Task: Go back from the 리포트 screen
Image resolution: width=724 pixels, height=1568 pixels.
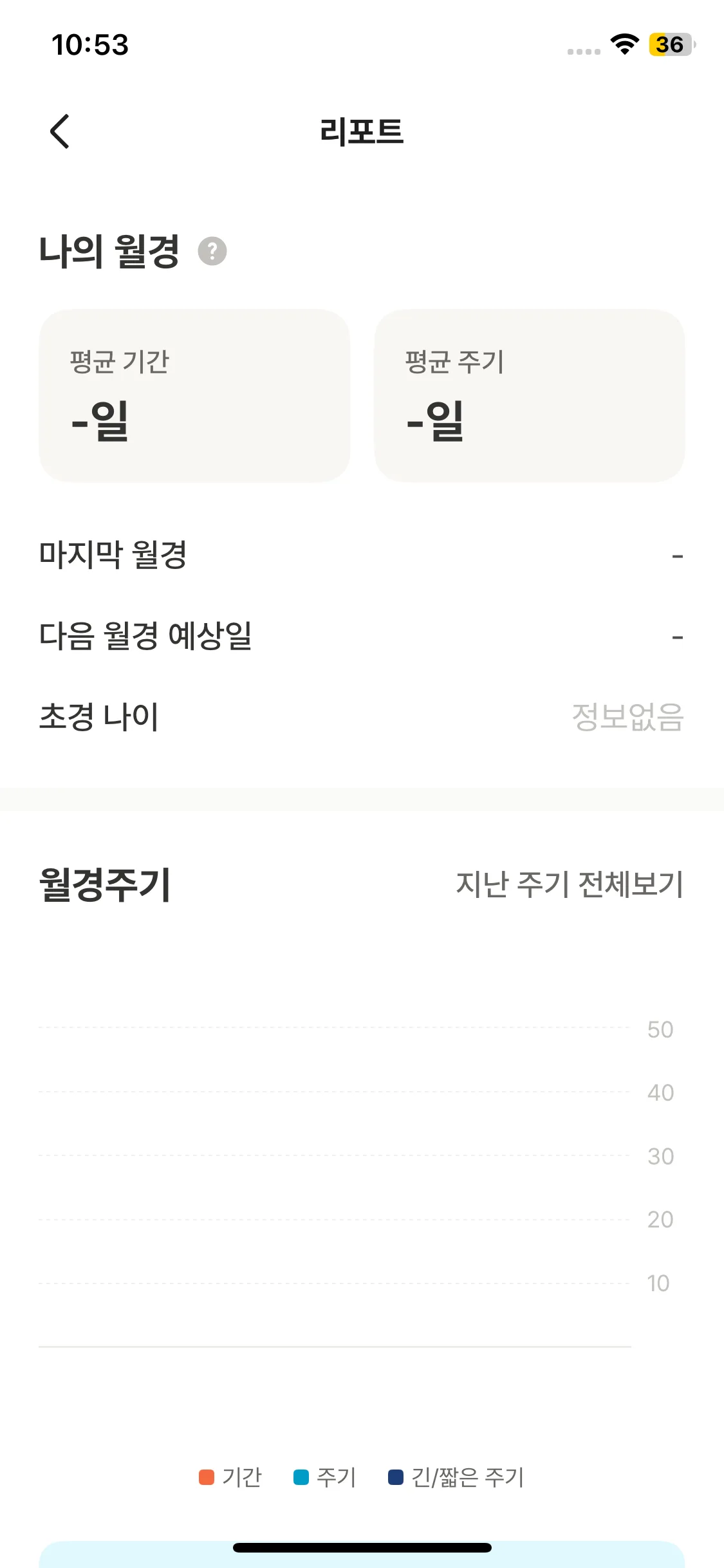Action: (60, 131)
